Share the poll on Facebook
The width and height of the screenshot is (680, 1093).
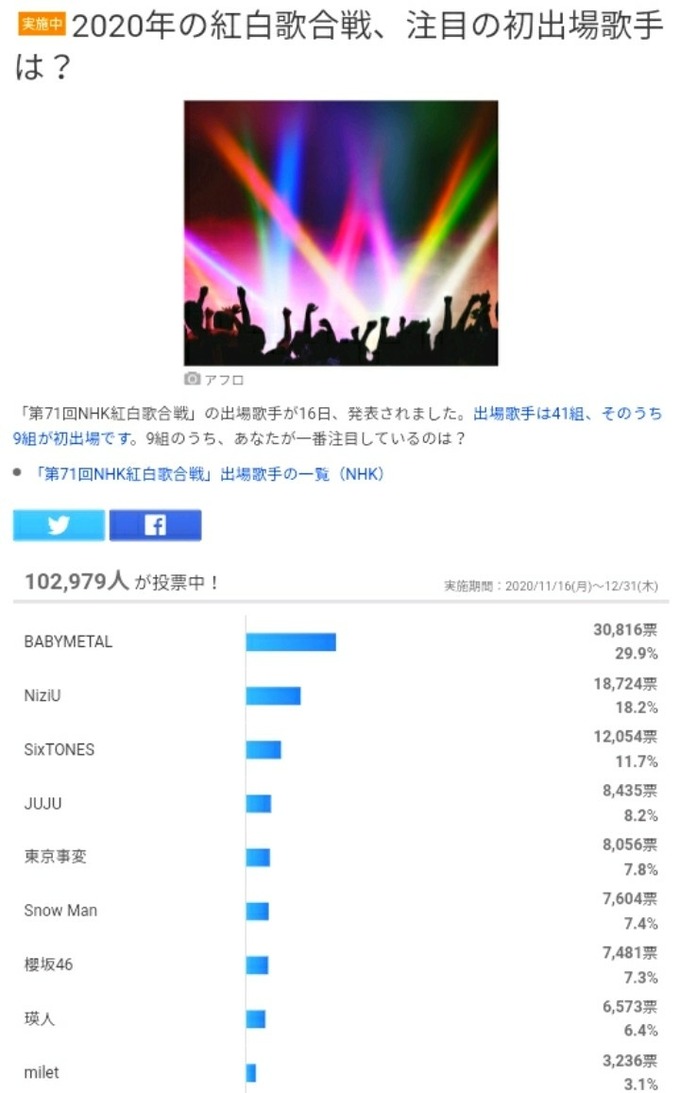pyautogui.click(x=155, y=525)
